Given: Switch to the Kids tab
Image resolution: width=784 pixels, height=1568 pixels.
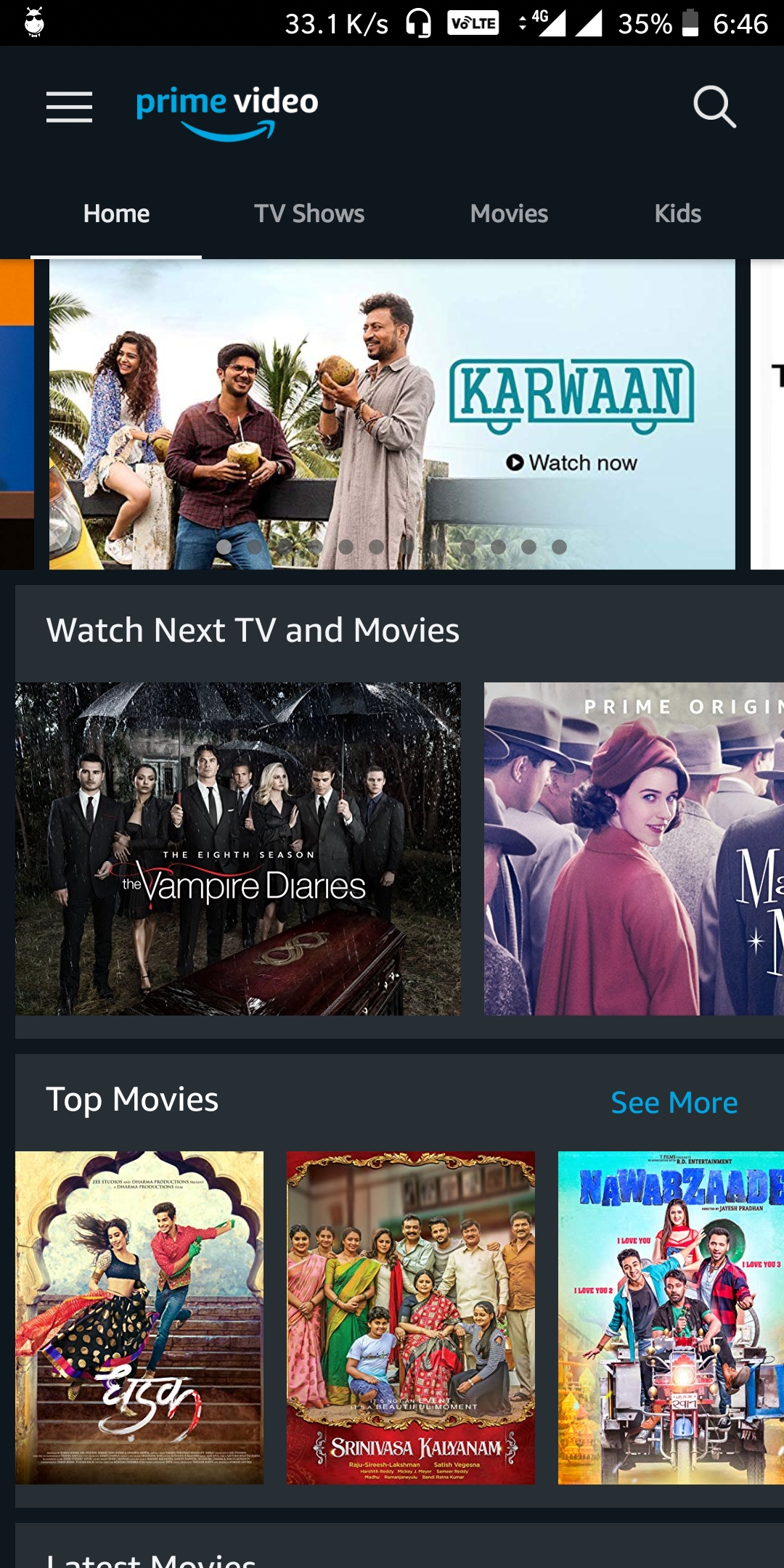Looking at the screenshot, I should pyautogui.click(x=677, y=214).
